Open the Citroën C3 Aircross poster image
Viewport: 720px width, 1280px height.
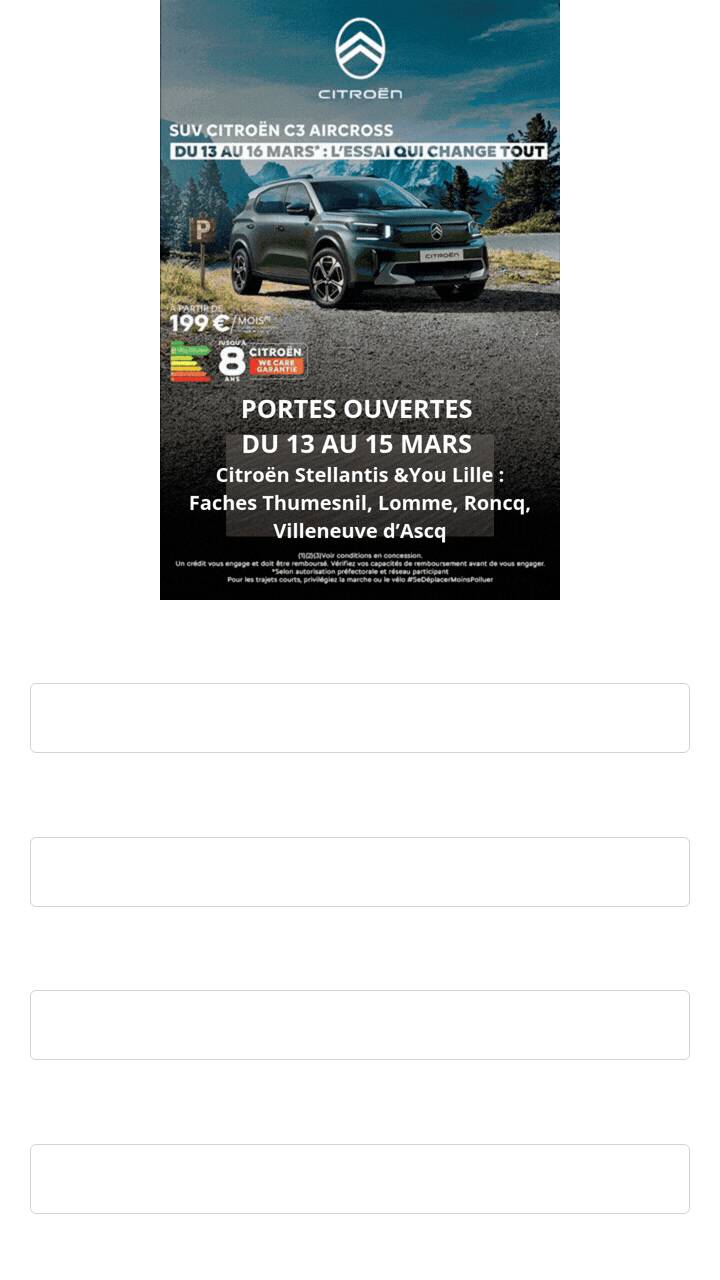(360, 300)
